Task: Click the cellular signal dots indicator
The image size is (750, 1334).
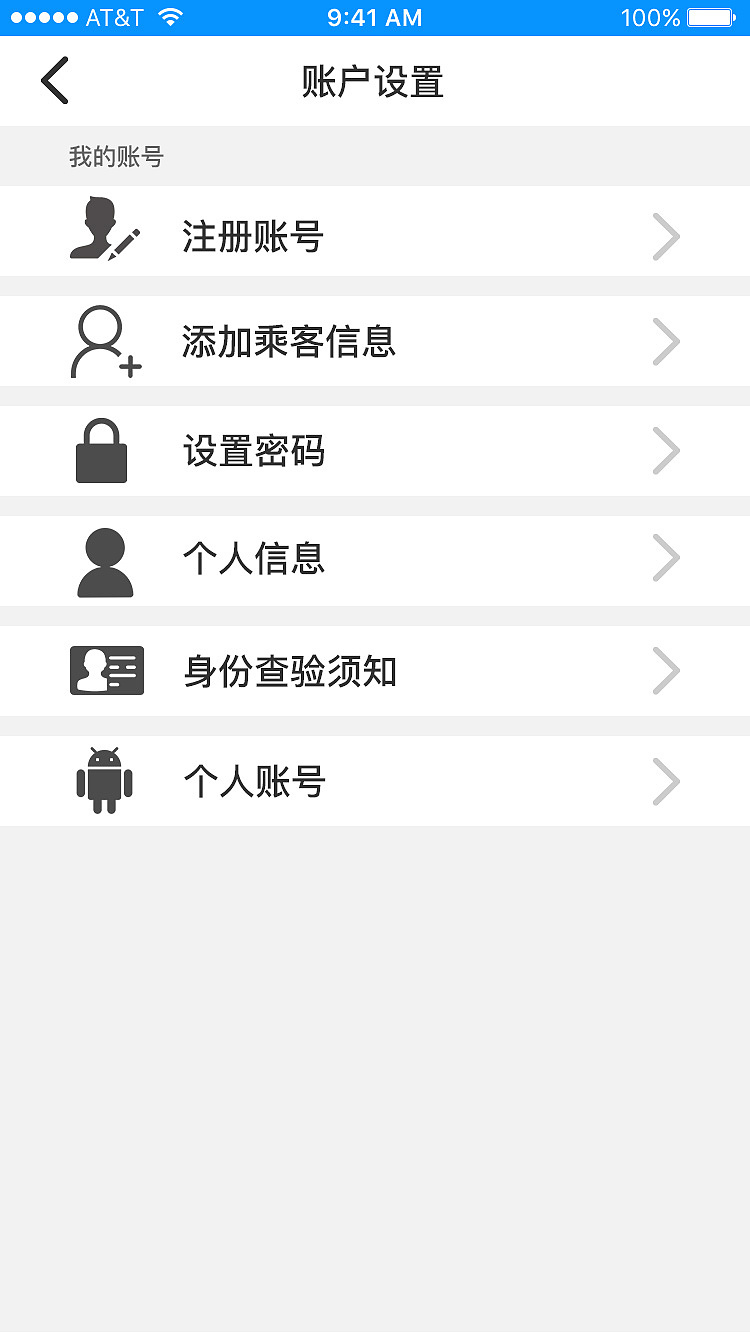Action: click(40, 16)
